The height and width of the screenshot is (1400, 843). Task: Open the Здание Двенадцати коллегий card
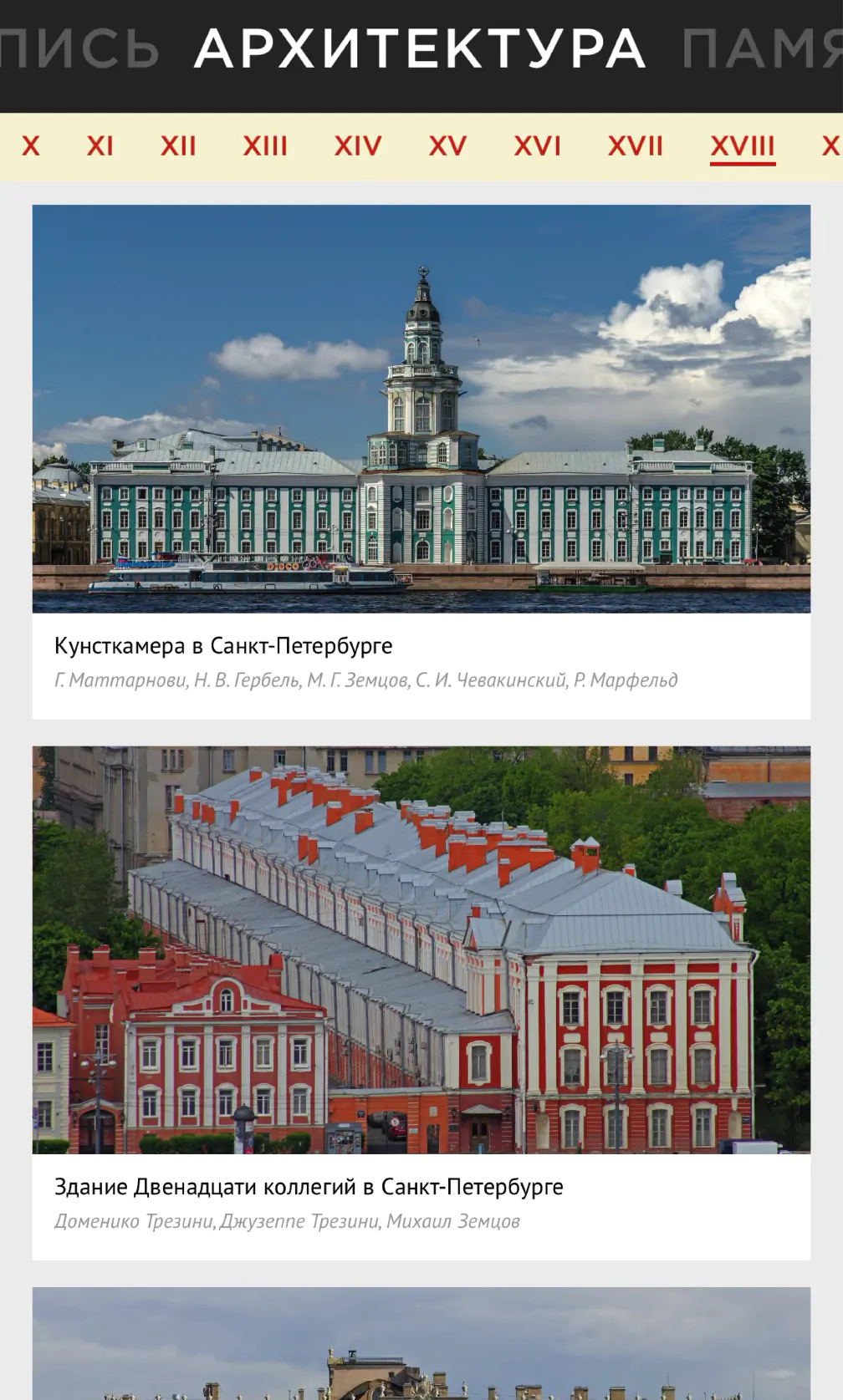coord(421,1002)
